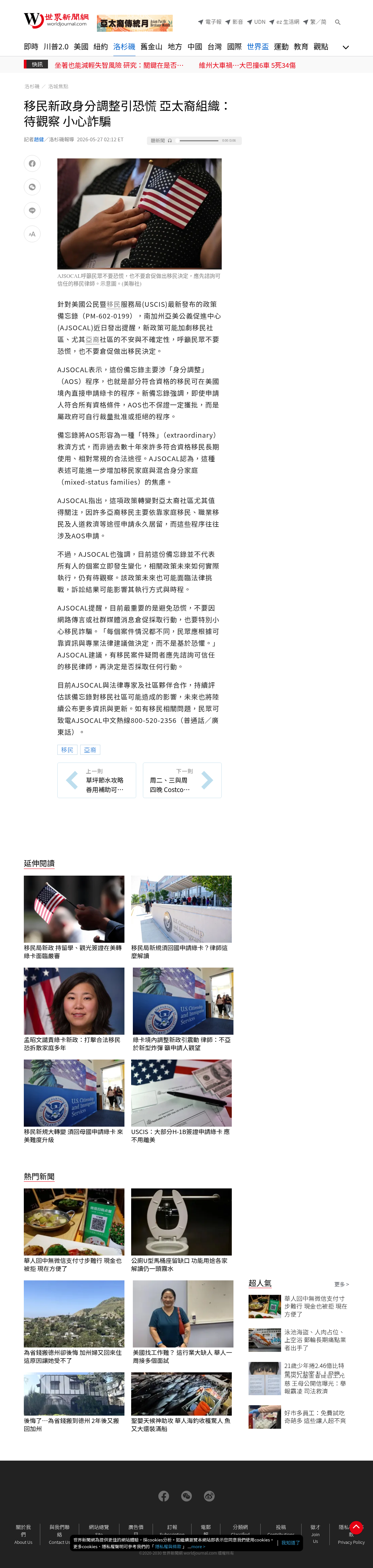Viewport: 373px width, 1568px height.
Task: Go to the previous article 草坪節水攻略
Action: [97, 780]
